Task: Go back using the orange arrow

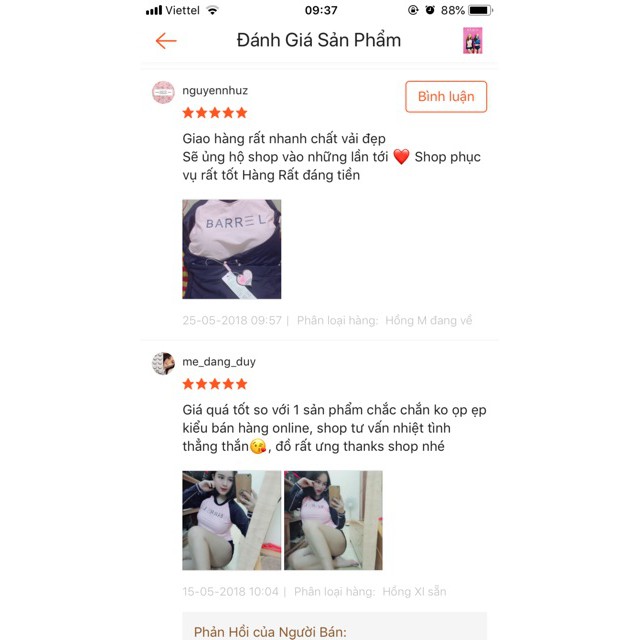Action: coord(166,41)
